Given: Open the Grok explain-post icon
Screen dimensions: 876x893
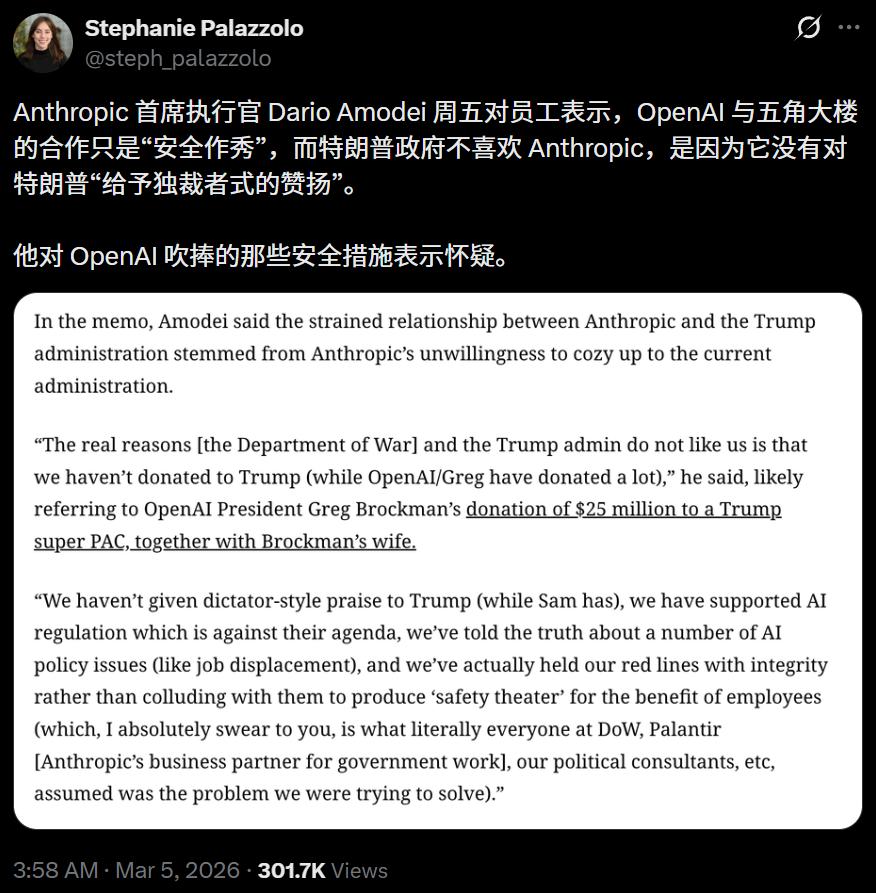Looking at the screenshot, I should click(x=808, y=28).
